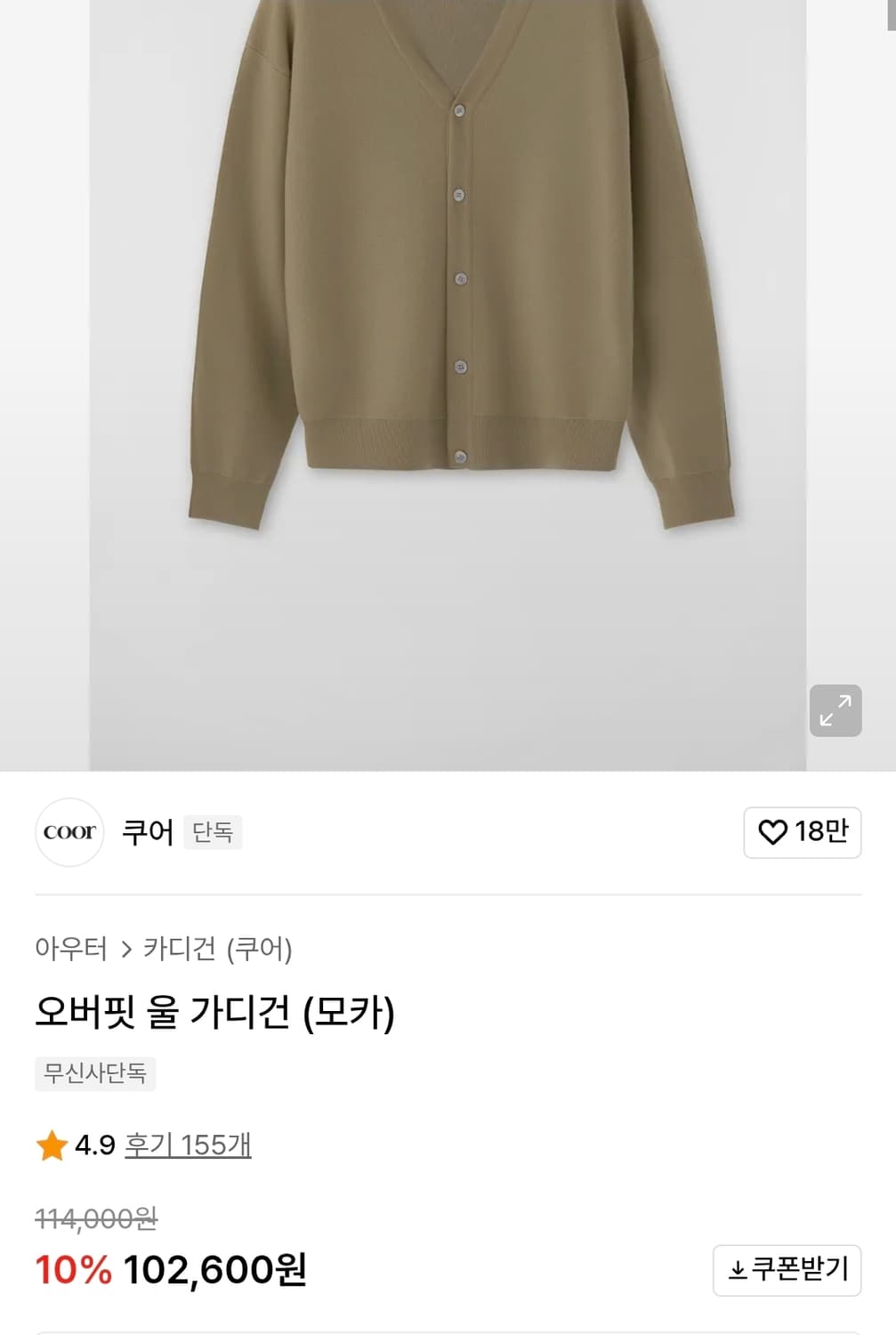Click the coor brand logo circle
Screen dimensions: 896x1335
click(69, 831)
